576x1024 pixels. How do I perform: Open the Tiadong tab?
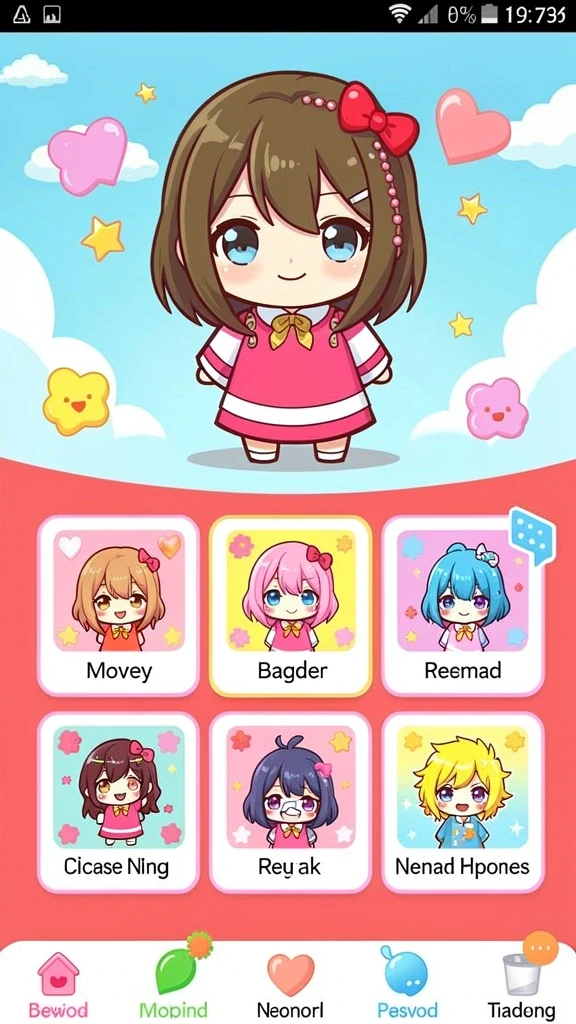point(522,978)
